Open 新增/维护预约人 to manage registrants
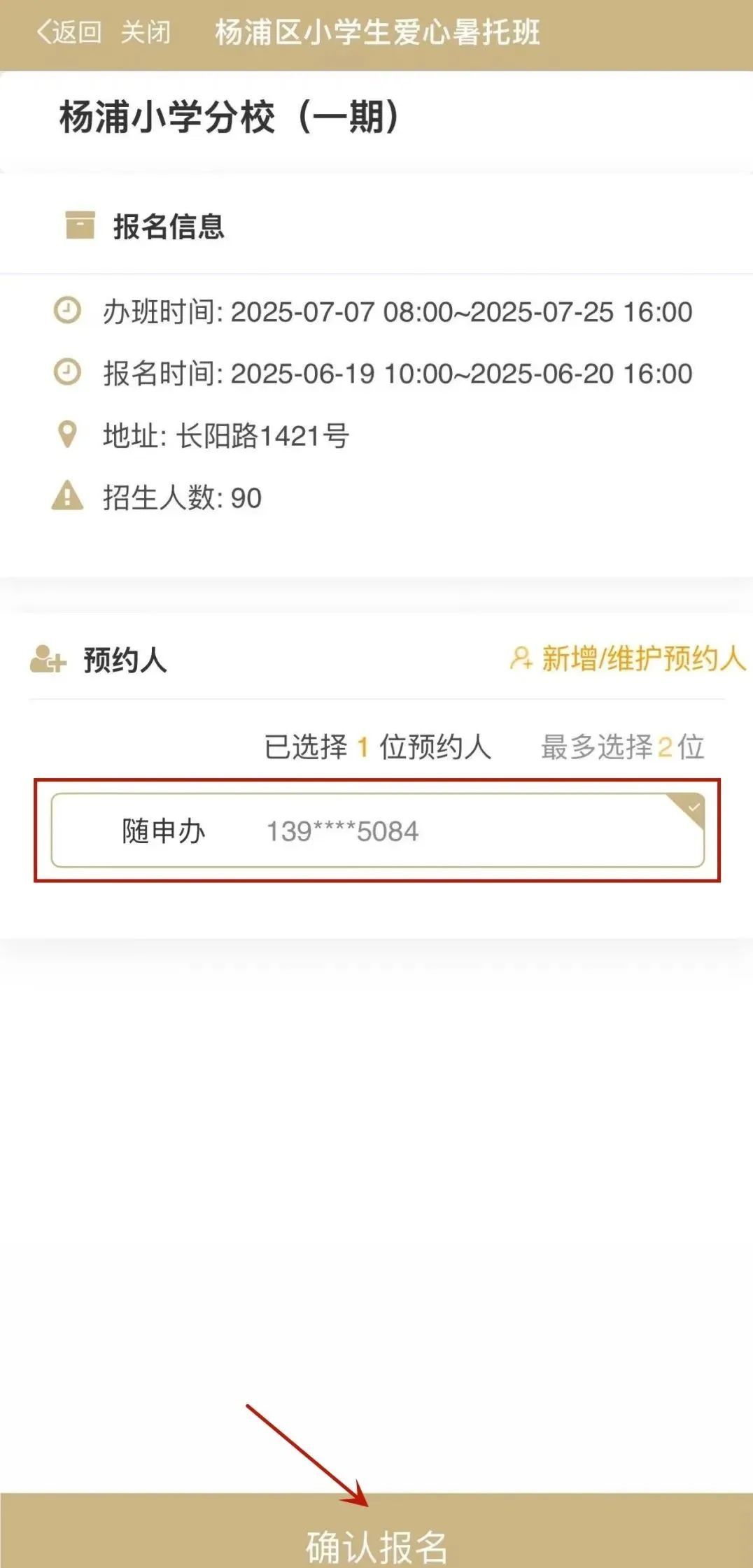 (628, 658)
